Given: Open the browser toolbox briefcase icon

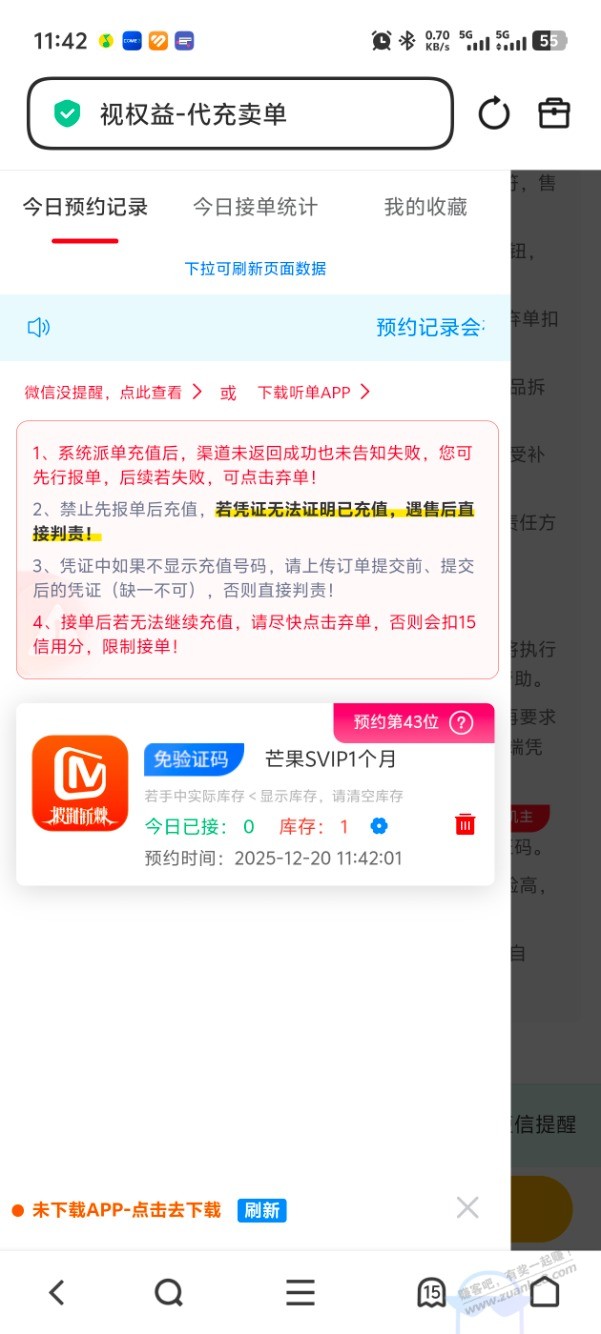Looking at the screenshot, I should 553,113.
